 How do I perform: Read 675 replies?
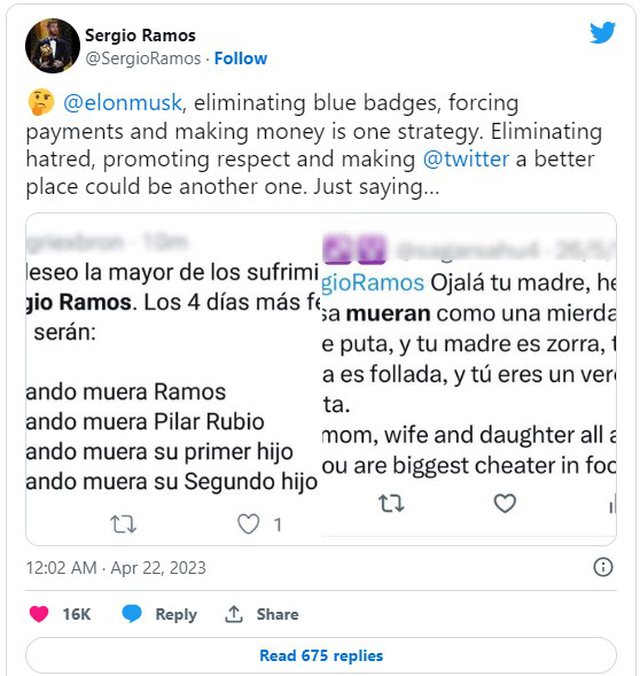tap(320, 656)
